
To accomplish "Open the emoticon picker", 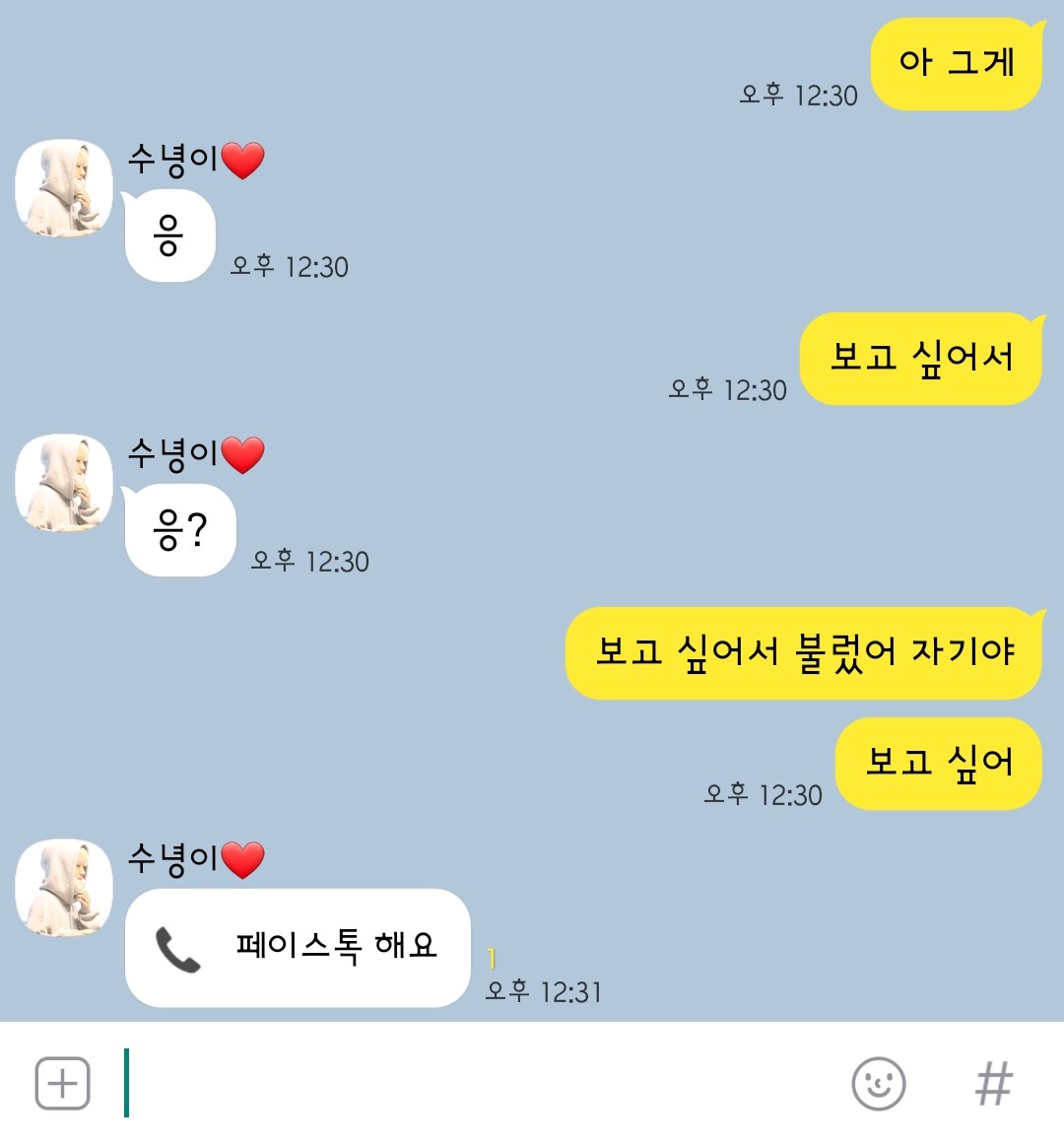I will 878,1084.
